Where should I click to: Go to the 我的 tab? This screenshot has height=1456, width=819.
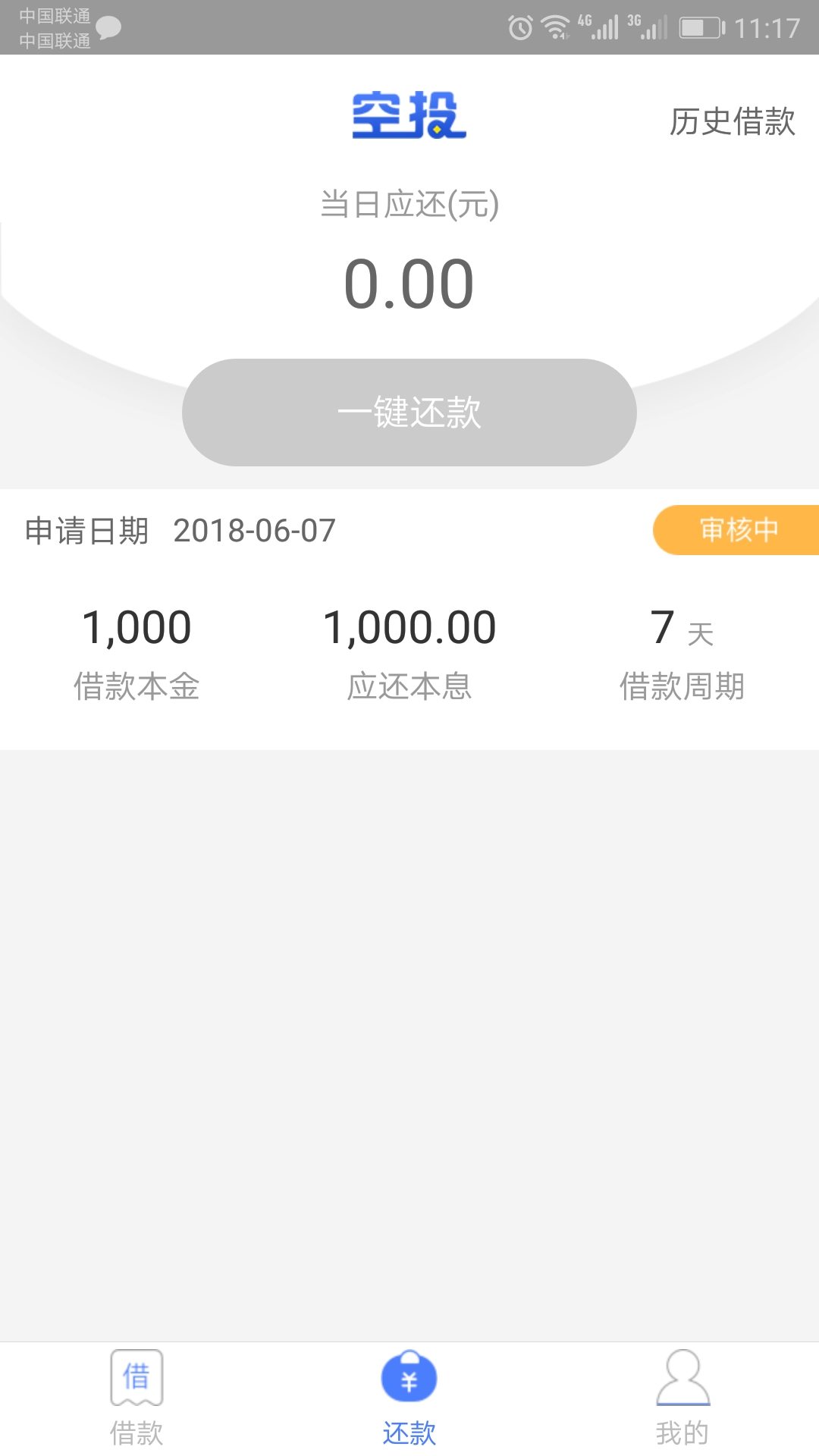(682, 1399)
